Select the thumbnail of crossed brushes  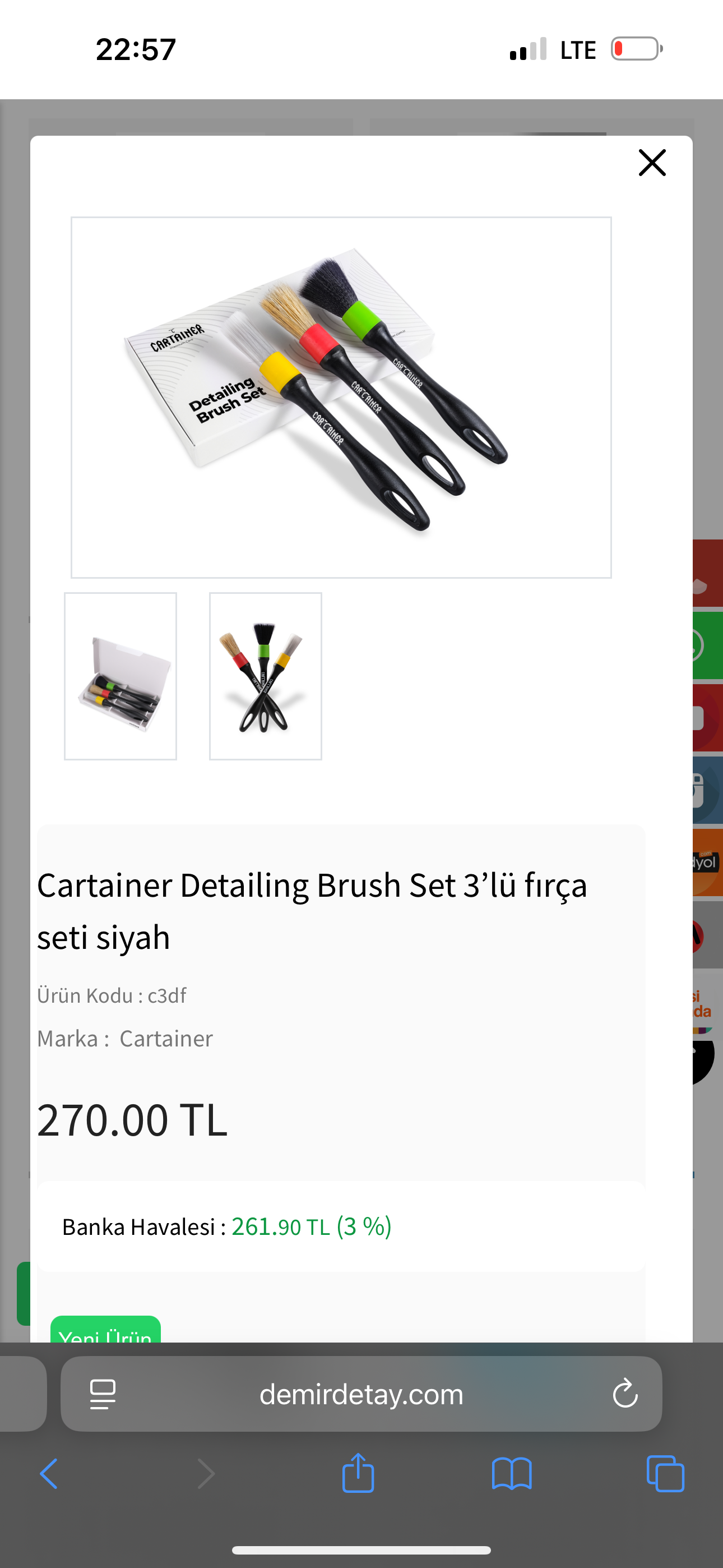coord(265,676)
